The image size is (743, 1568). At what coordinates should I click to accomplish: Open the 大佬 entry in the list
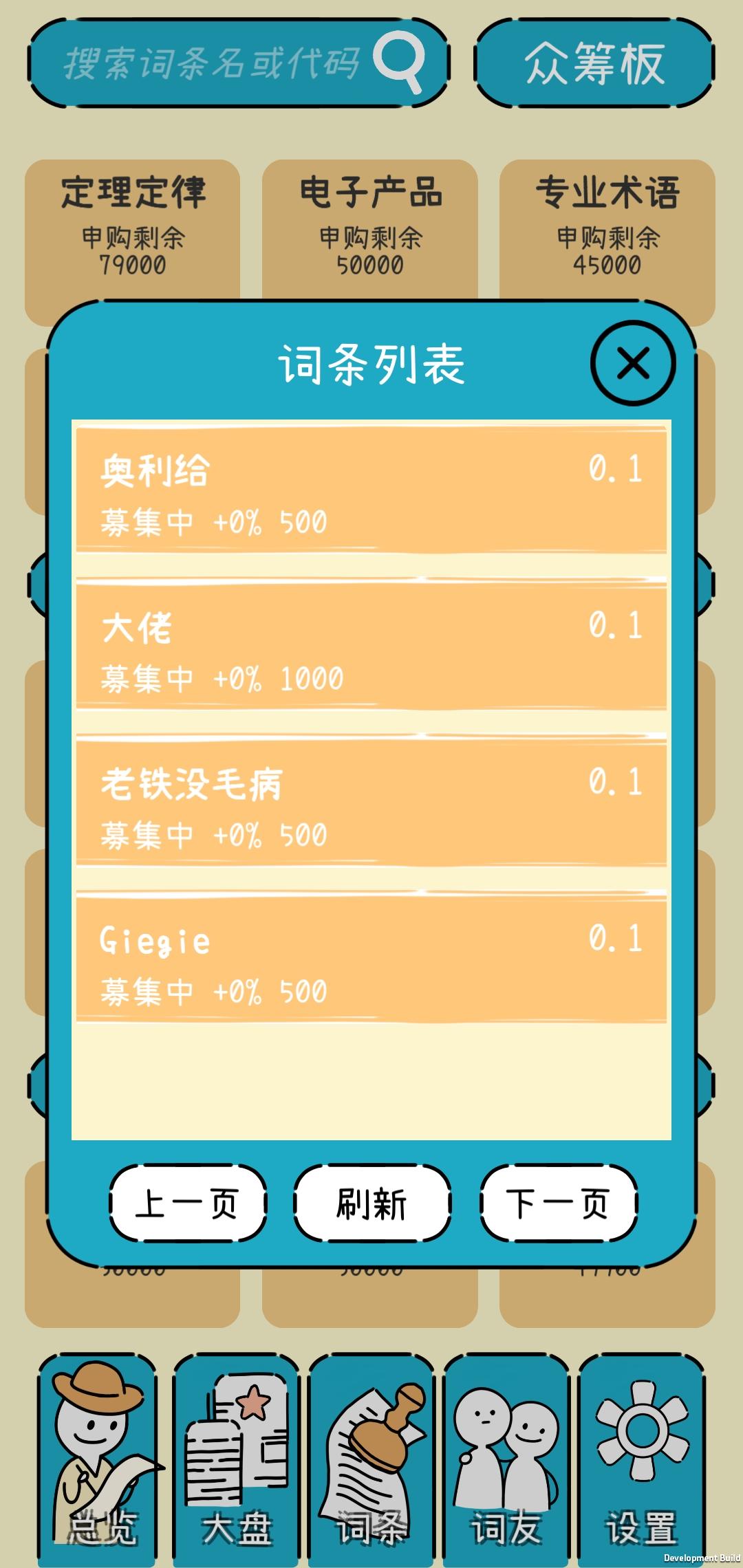(371, 646)
